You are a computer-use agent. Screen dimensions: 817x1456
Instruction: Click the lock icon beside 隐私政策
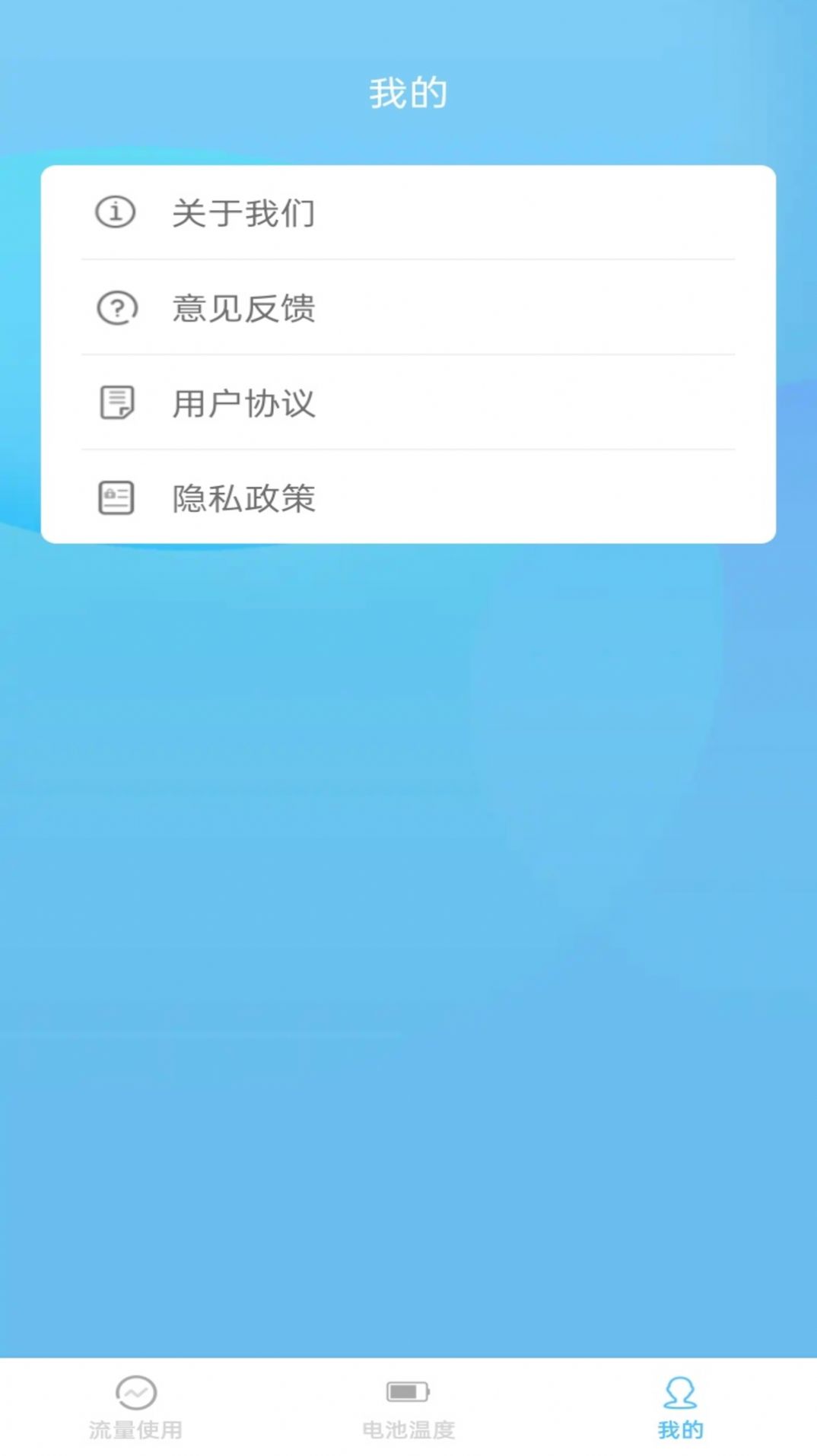[x=114, y=499]
